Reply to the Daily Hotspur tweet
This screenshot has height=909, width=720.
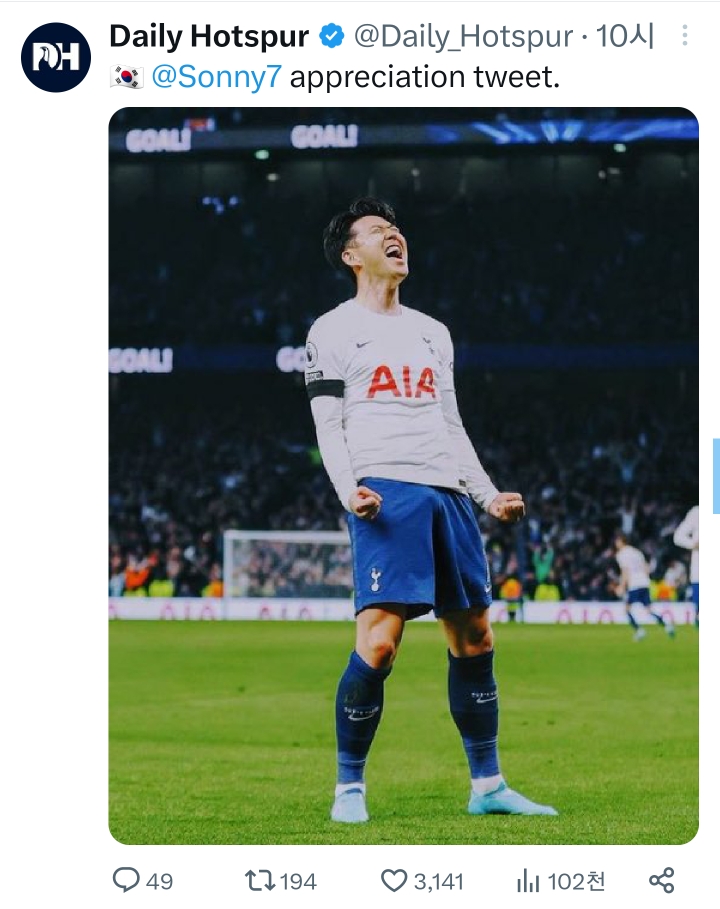click(x=126, y=880)
